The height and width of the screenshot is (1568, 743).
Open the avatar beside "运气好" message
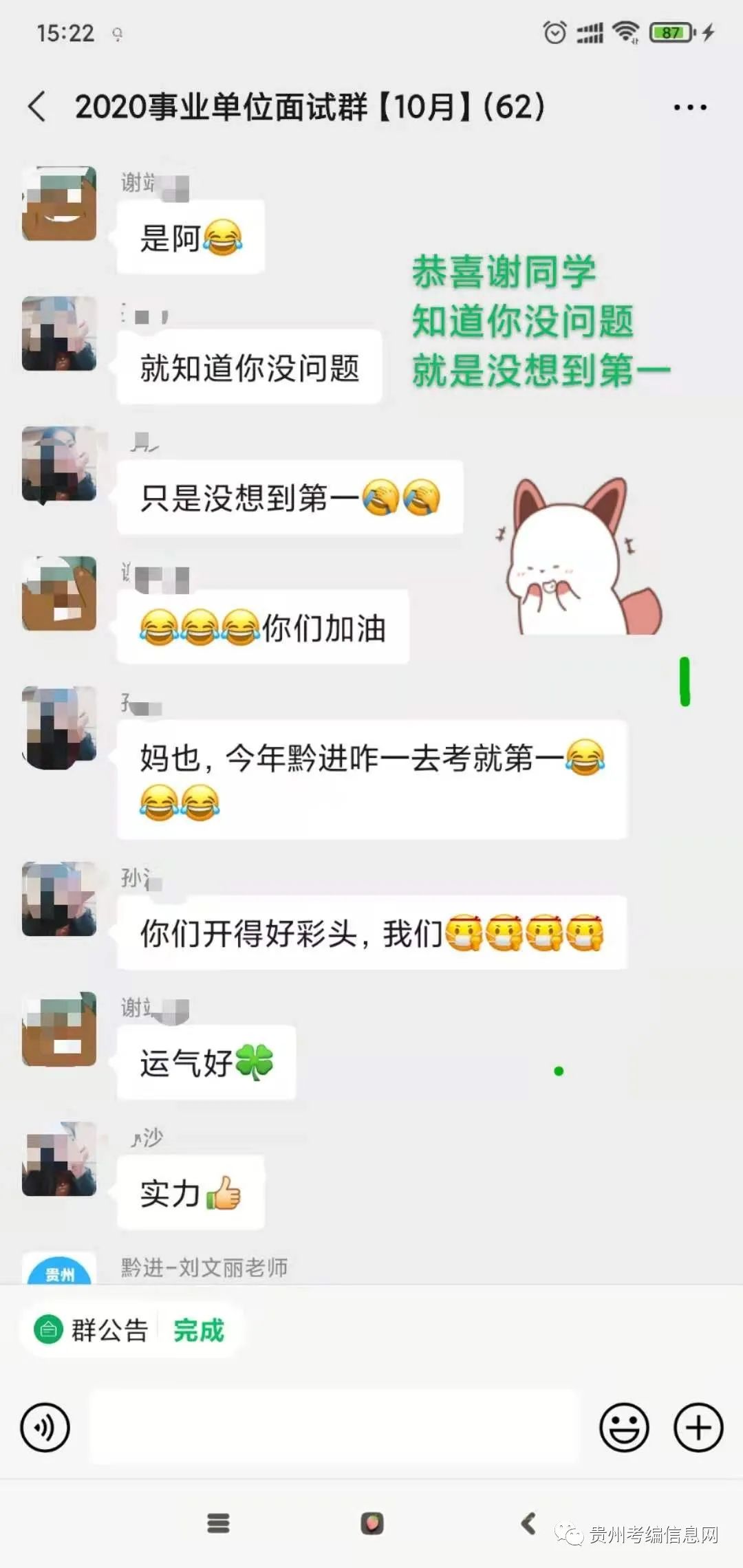pos(59,1029)
